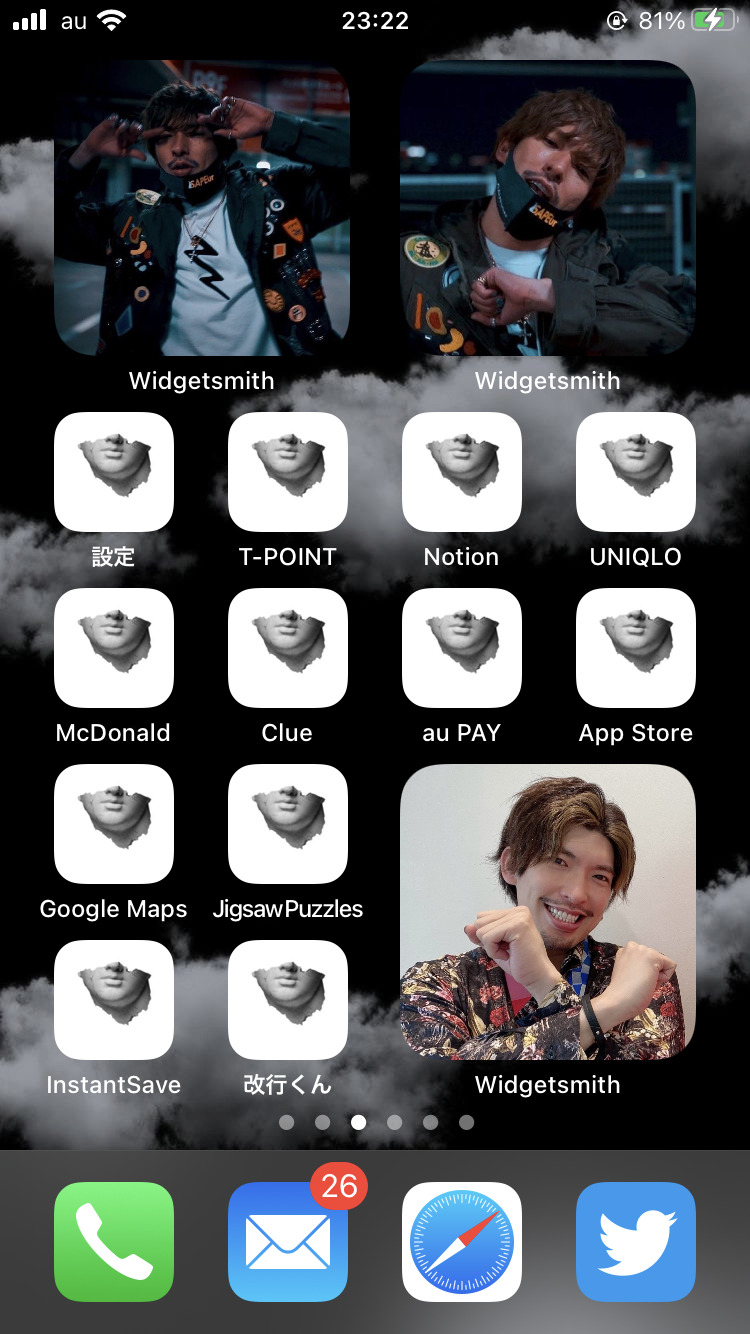The width and height of the screenshot is (750, 1334).
Task: Launch the InstantSave app
Action: (113, 1000)
